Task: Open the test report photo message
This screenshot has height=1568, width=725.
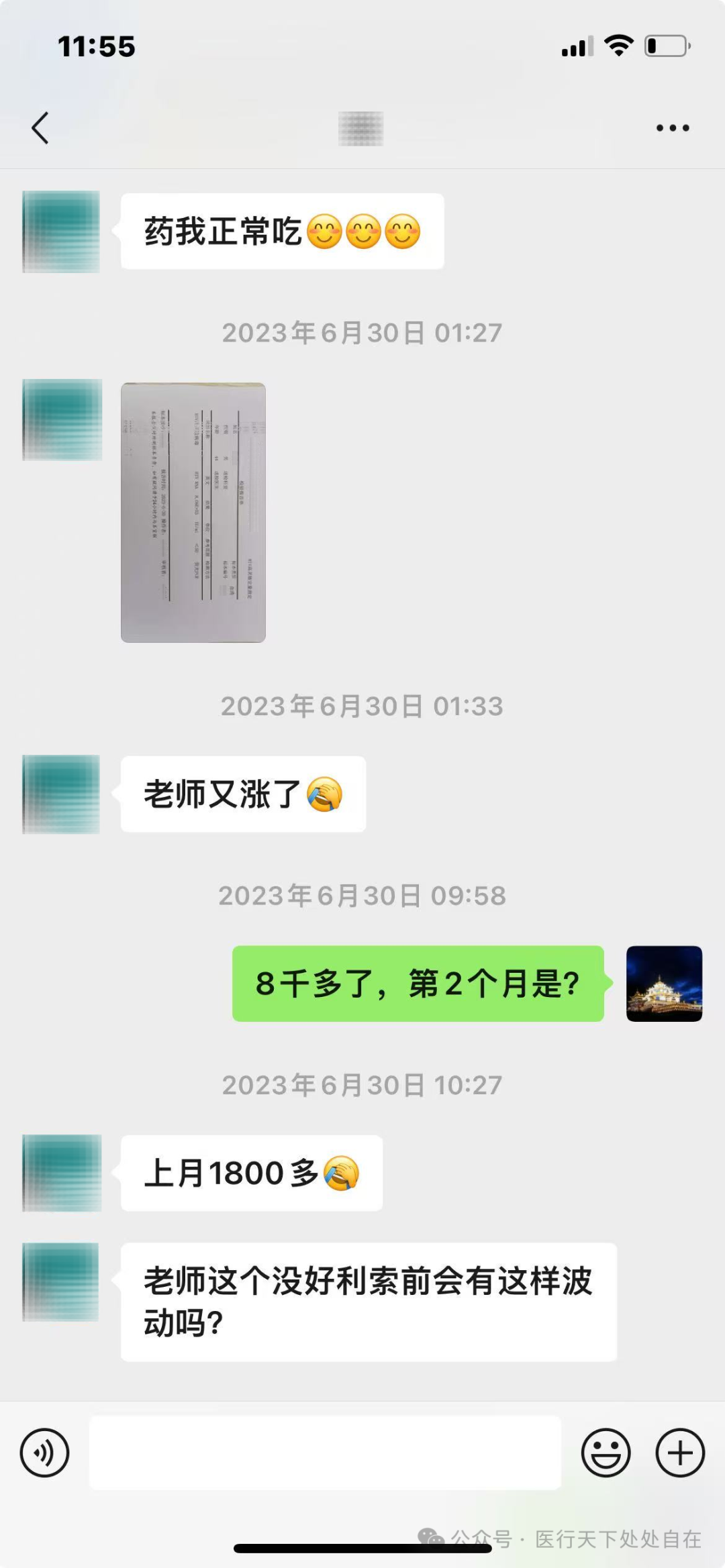Action: (193, 513)
